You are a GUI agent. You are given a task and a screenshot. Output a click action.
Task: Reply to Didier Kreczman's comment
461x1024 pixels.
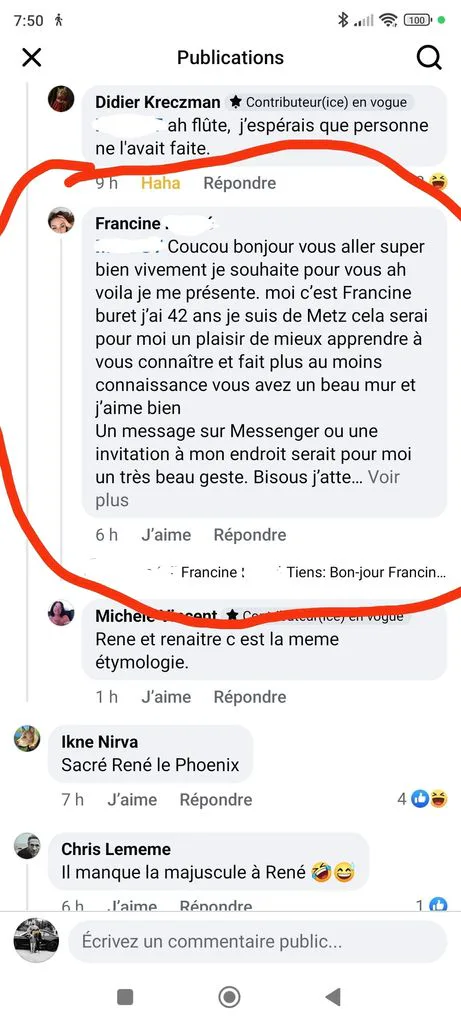click(239, 183)
